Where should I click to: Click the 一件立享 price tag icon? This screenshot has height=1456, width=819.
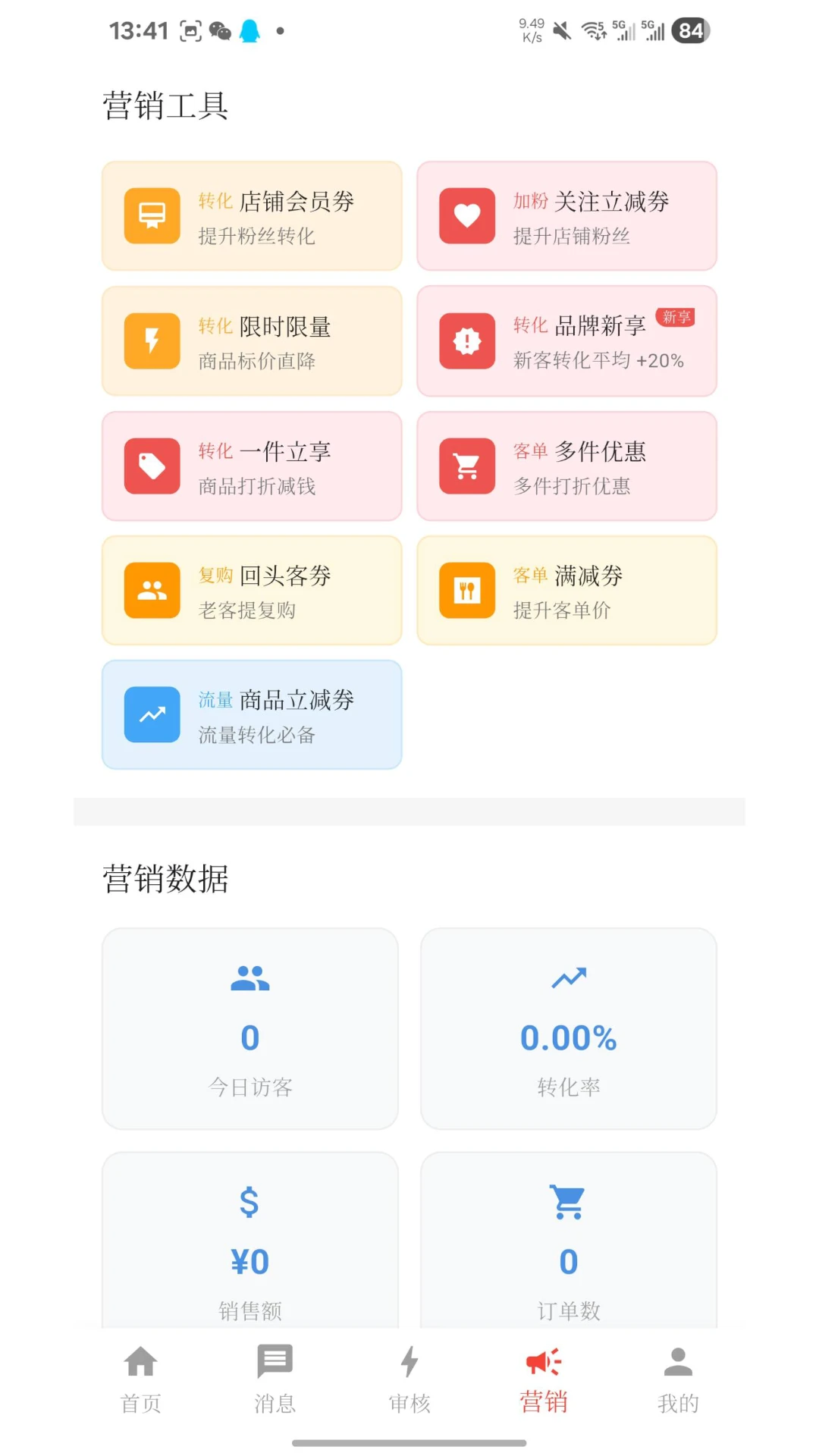[152, 465]
